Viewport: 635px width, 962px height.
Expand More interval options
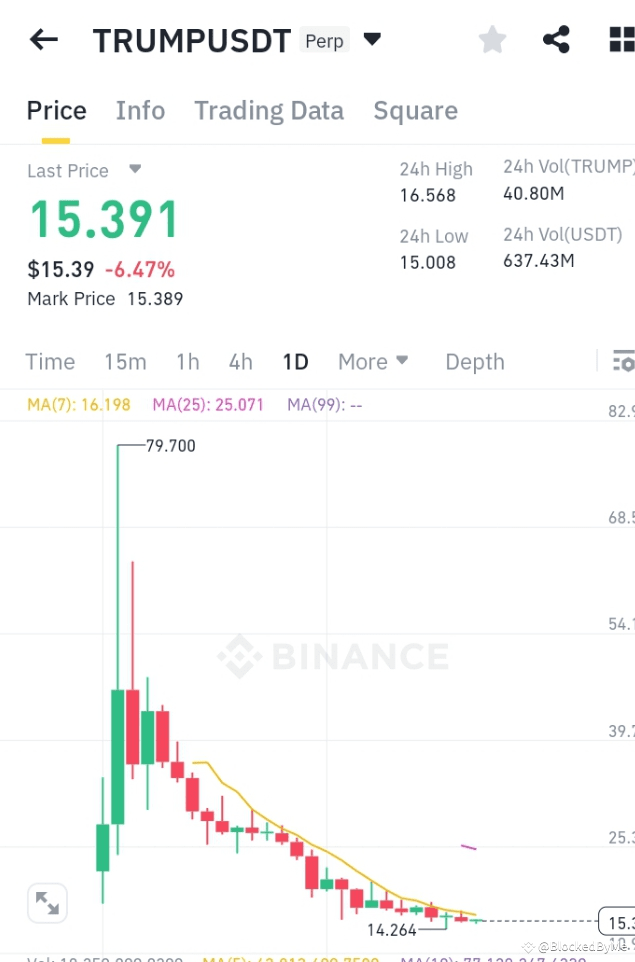[373, 362]
